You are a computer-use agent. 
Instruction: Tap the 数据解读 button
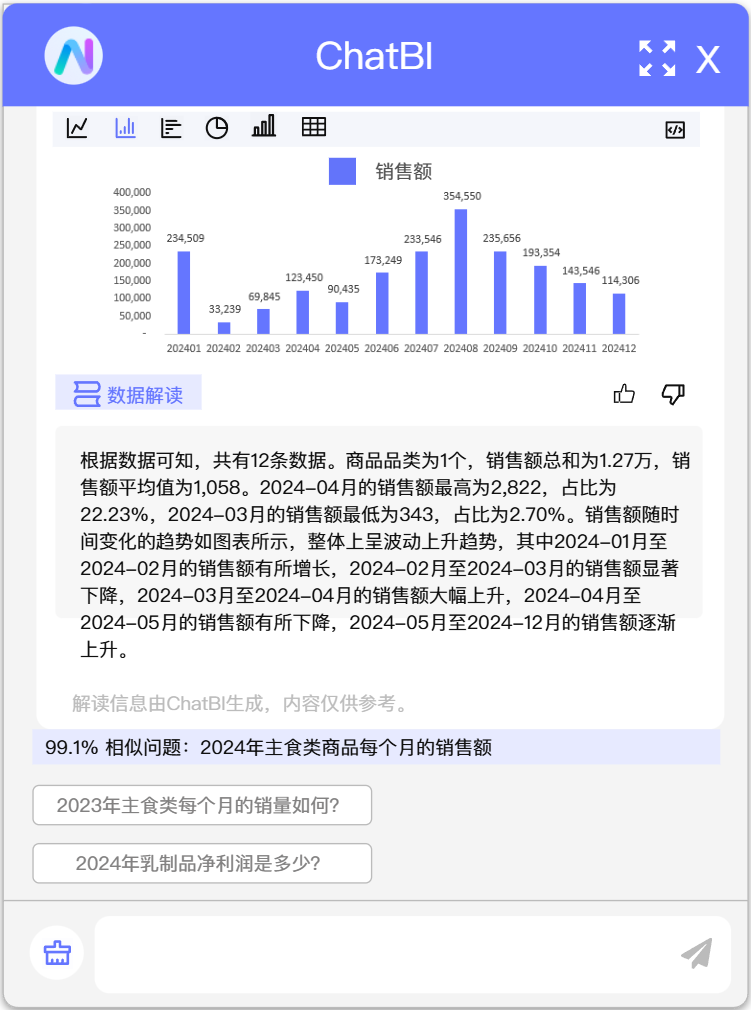pos(128,392)
